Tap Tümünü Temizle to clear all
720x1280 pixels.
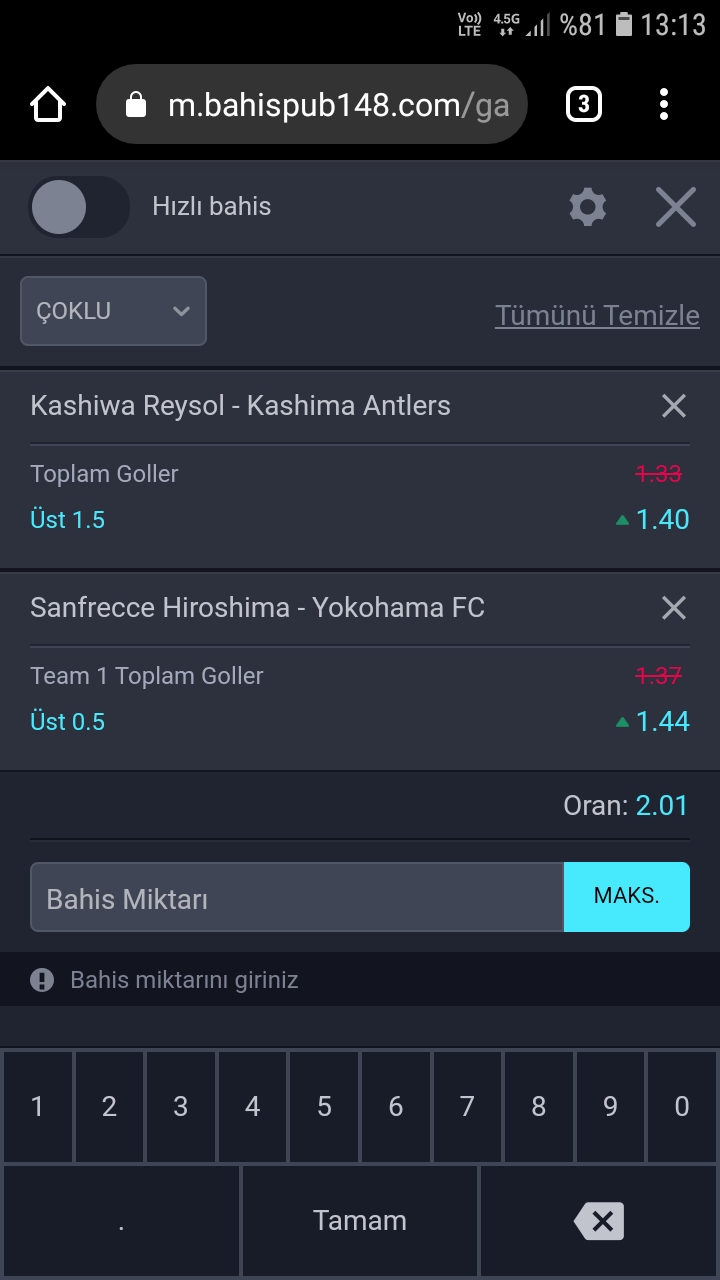[x=597, y=315]
